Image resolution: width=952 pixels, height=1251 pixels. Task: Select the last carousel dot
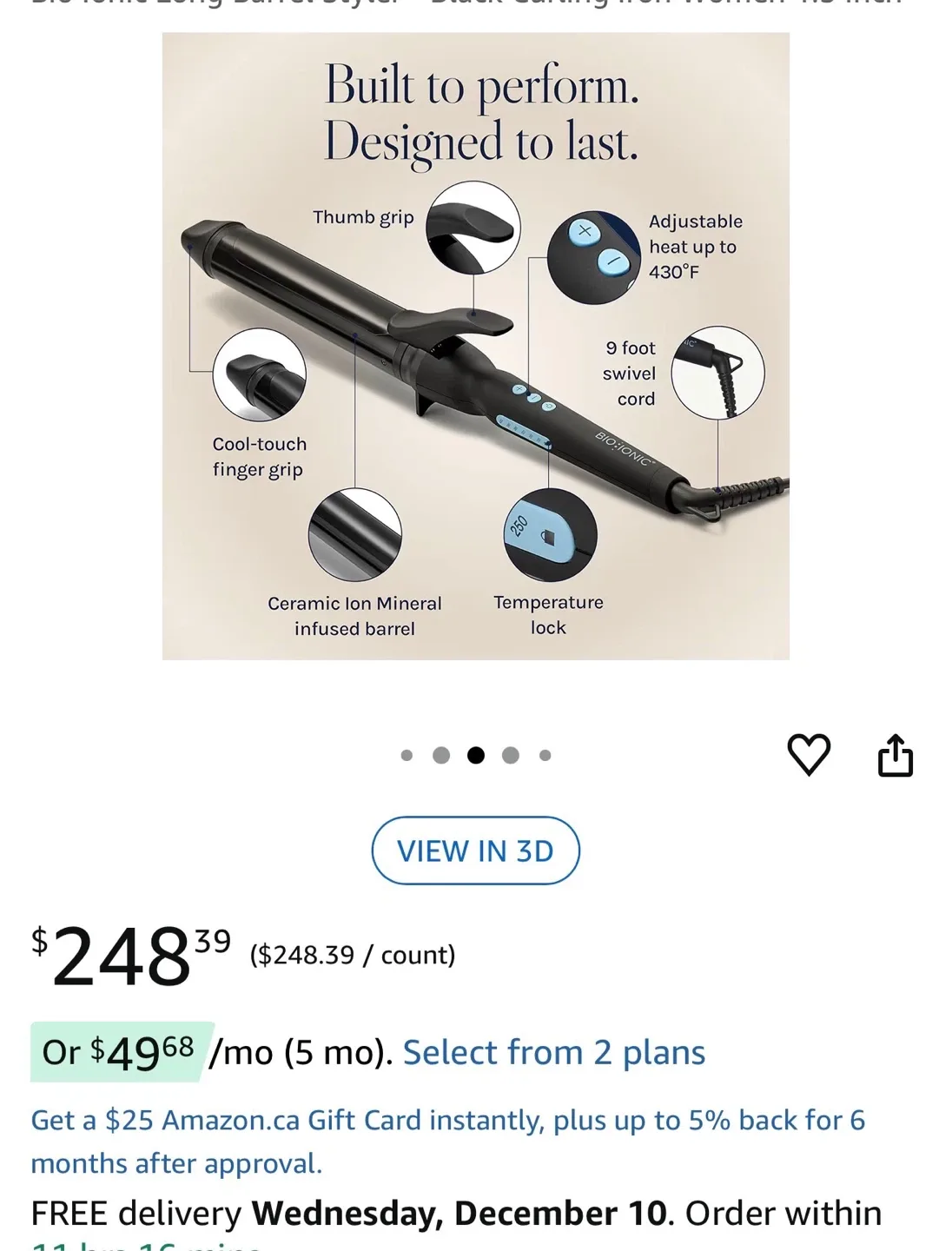pos(545,755)
